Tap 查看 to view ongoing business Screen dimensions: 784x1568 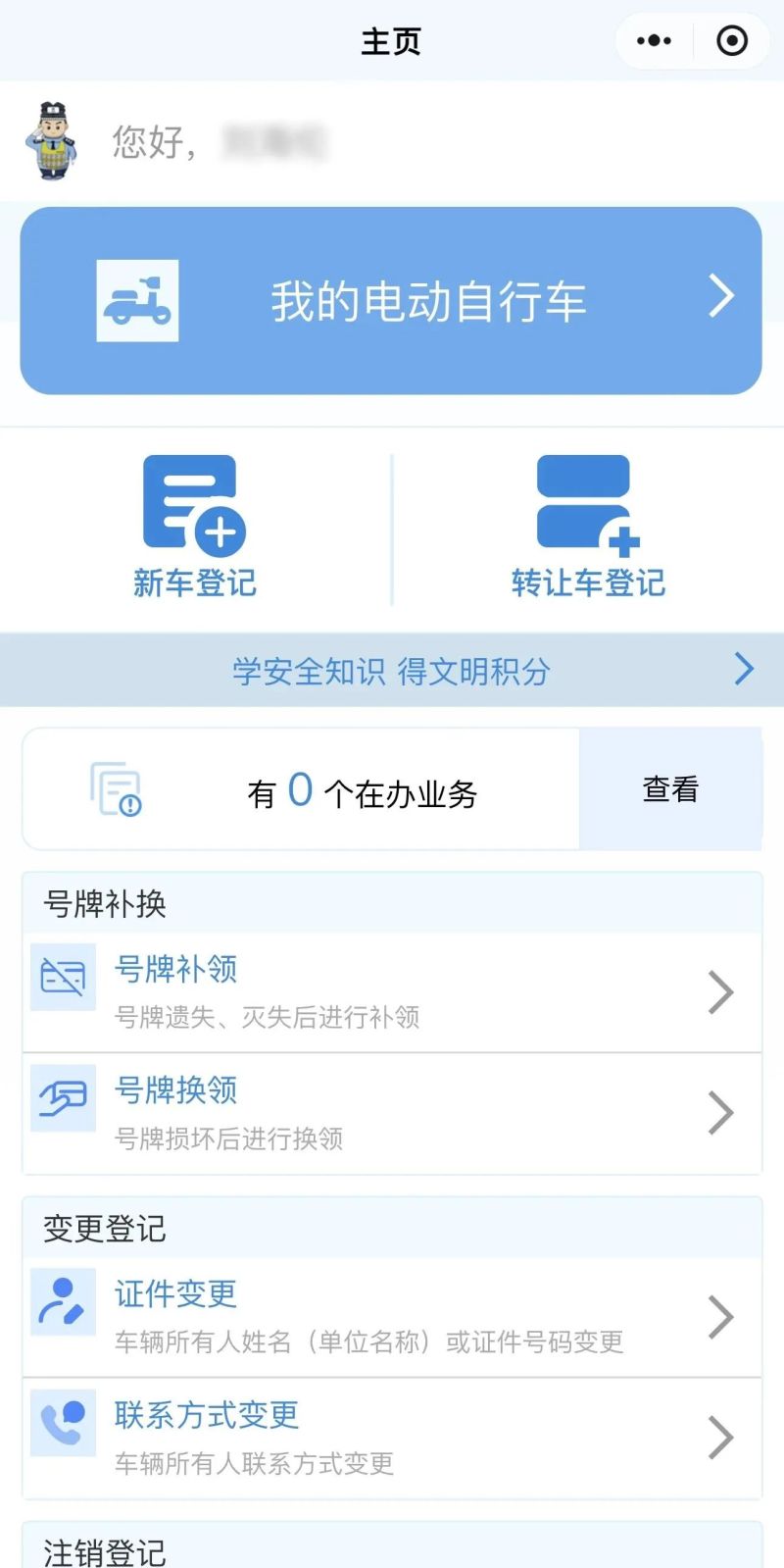[670, 789]
